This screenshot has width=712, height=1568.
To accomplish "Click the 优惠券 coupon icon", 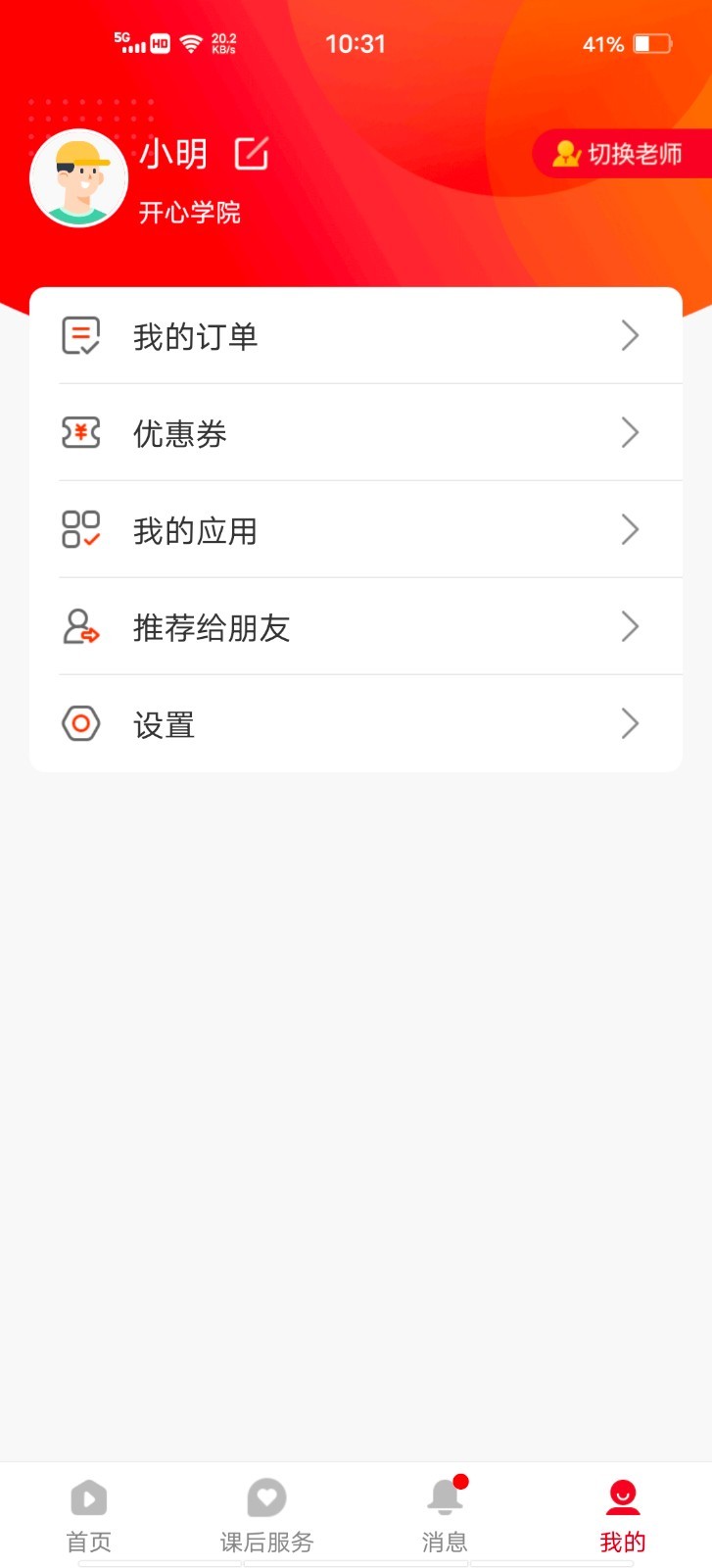I will point(79,432).
